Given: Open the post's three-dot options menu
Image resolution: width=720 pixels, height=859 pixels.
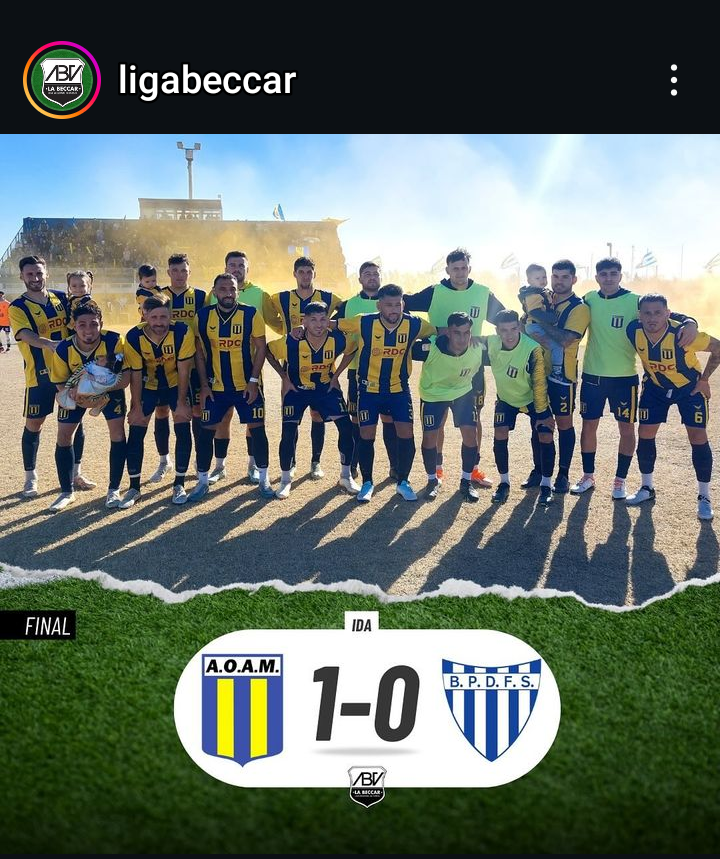Looking at the screenshot, I should coord(674,80).
